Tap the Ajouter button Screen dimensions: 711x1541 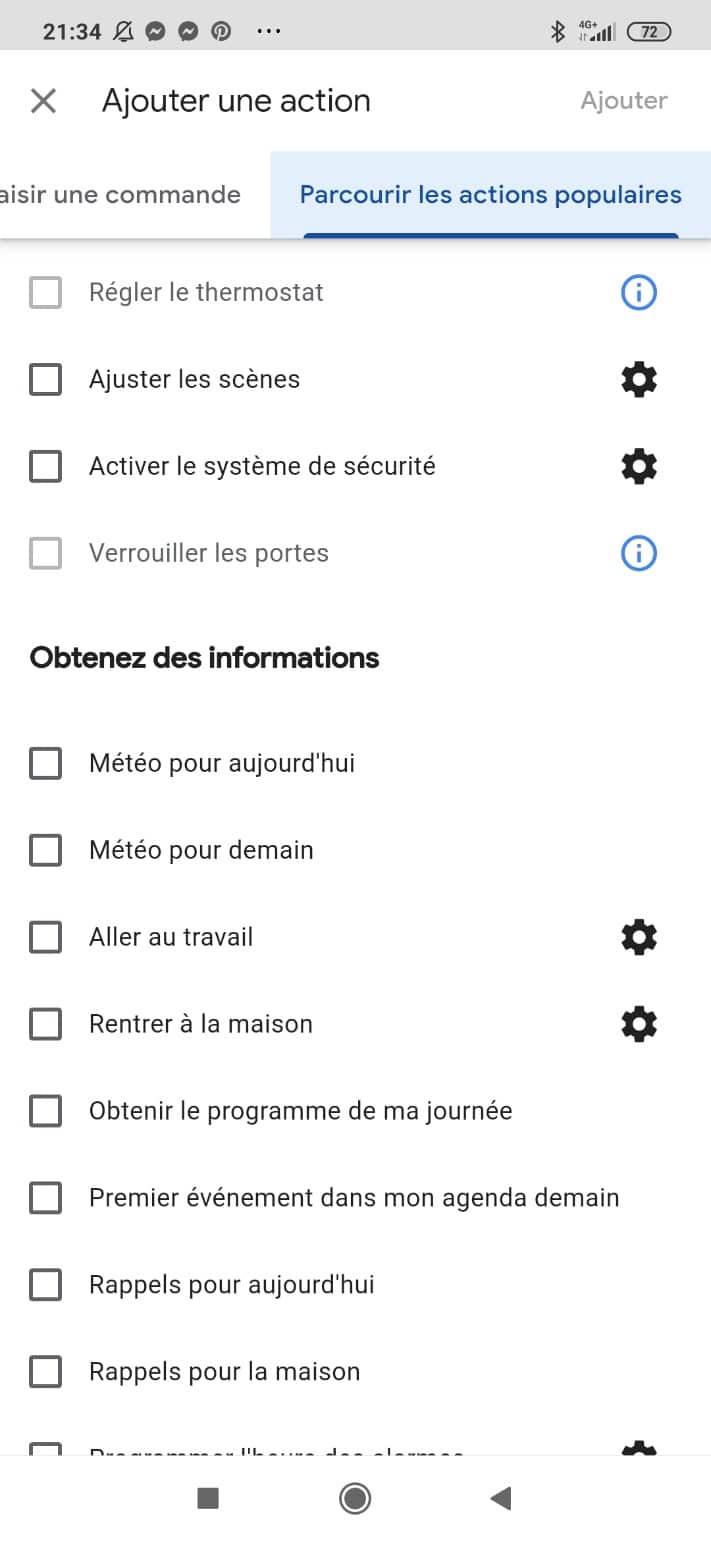pyautogui.click(x=624, y=100)
